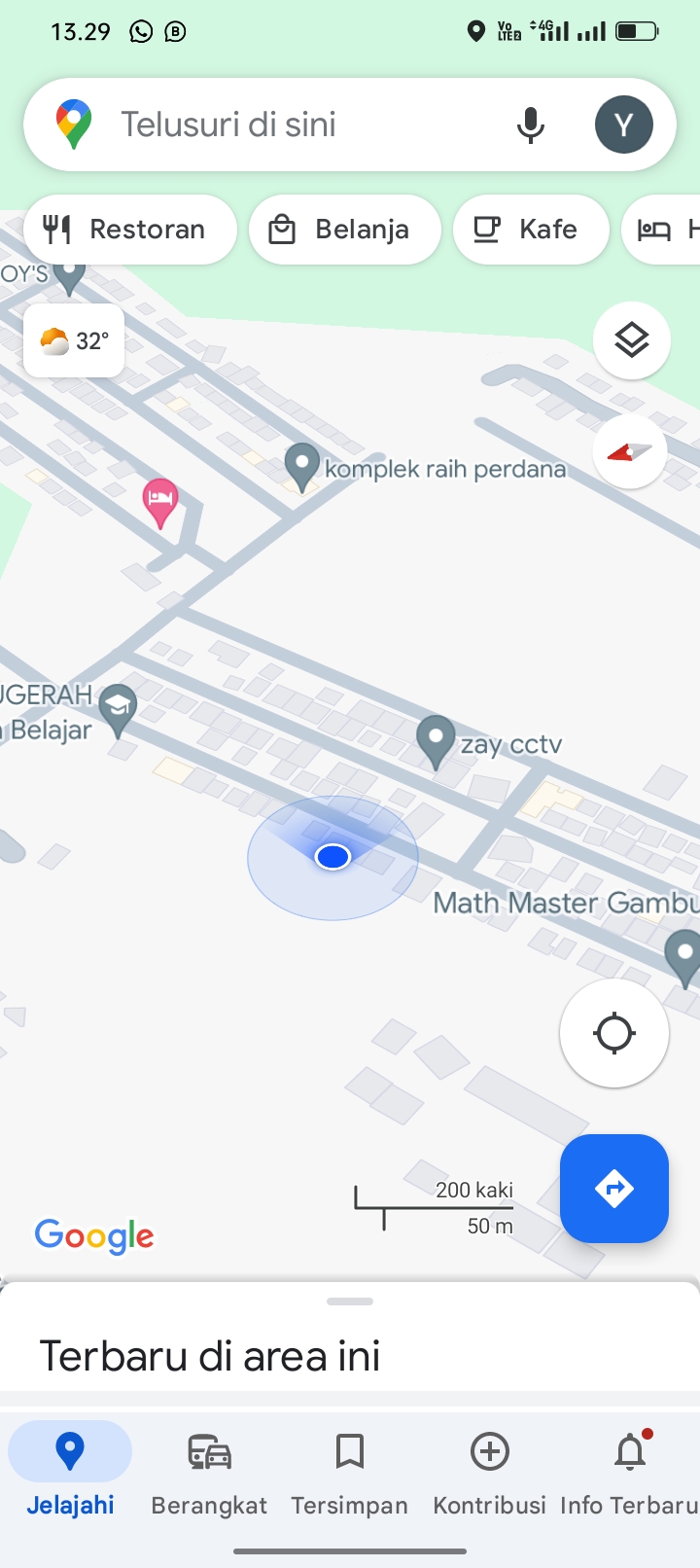
Task: Tap Belanja to show shopping places
Action: [344, 230]
